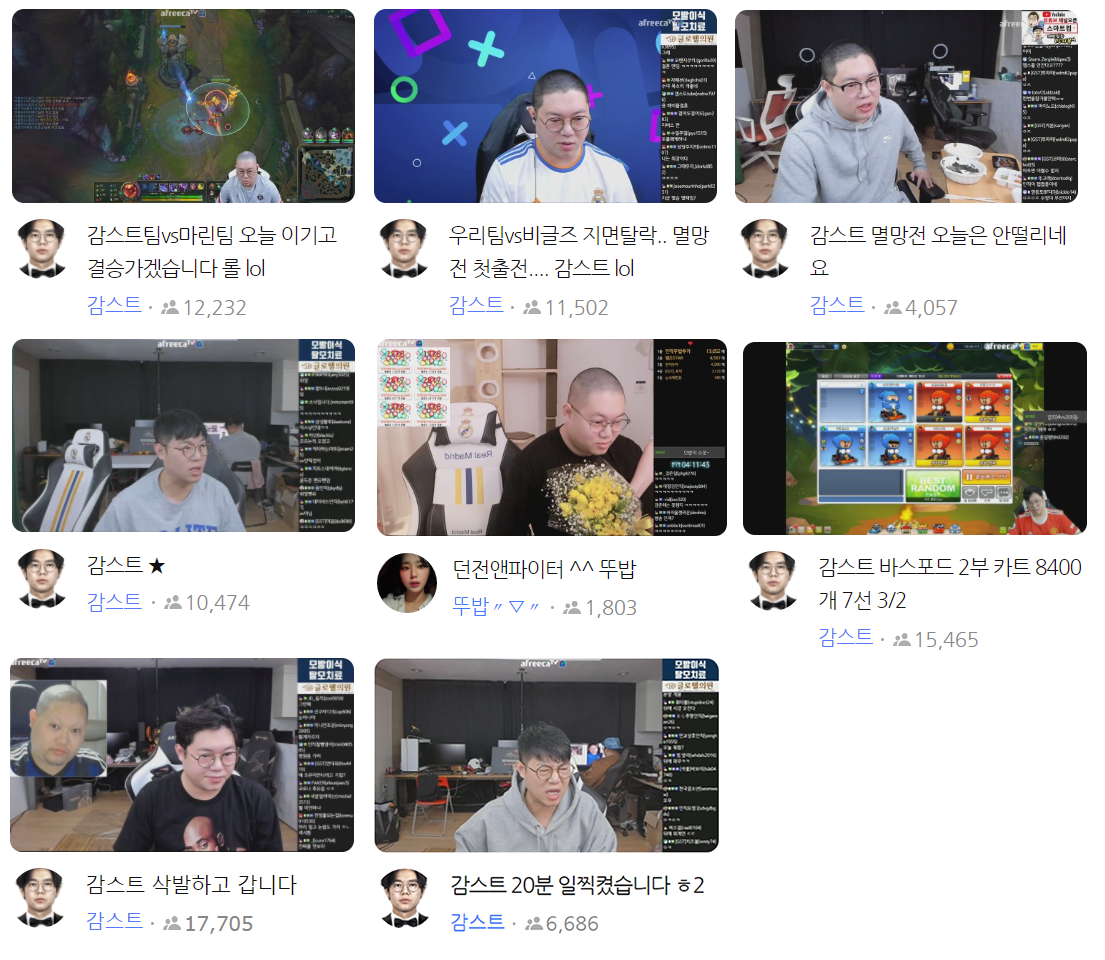This screenshot has width=1105, height=960.
Task: Open the '던전앤파이터 ^^ 뚜밥' video thumbnail
Action: pyautogui.click(x=551, y=437)
